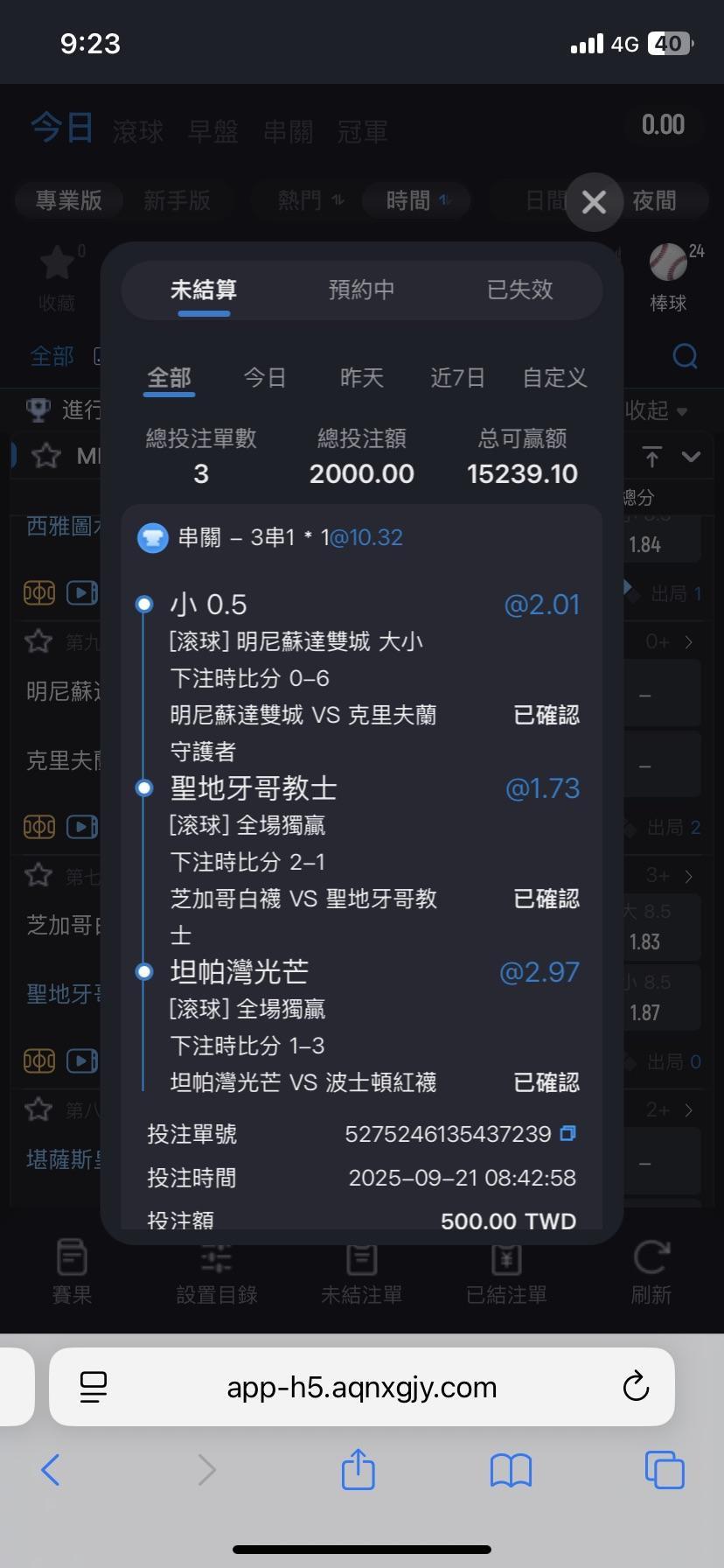Switch to the 已失效 tab
This screenshot has height=1568, width=724.
[x=519, y=290]
